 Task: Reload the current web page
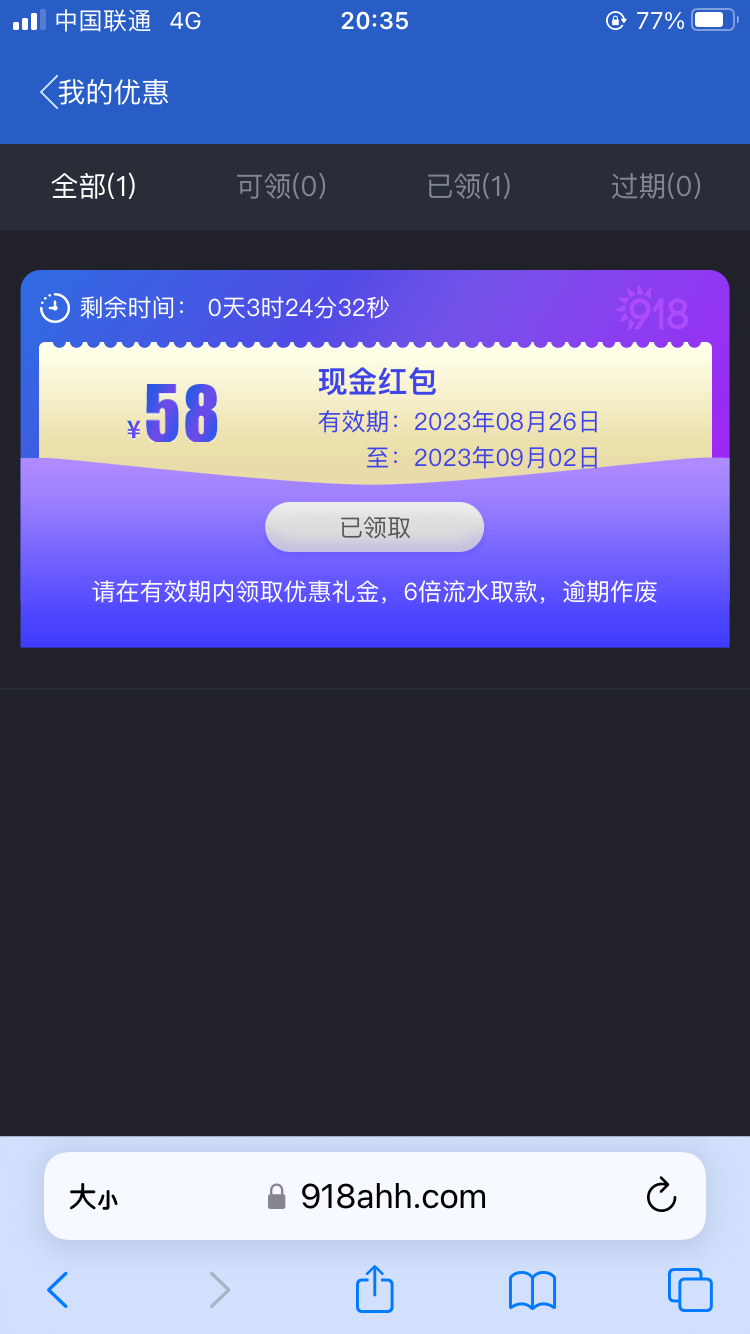[661, 1196]
